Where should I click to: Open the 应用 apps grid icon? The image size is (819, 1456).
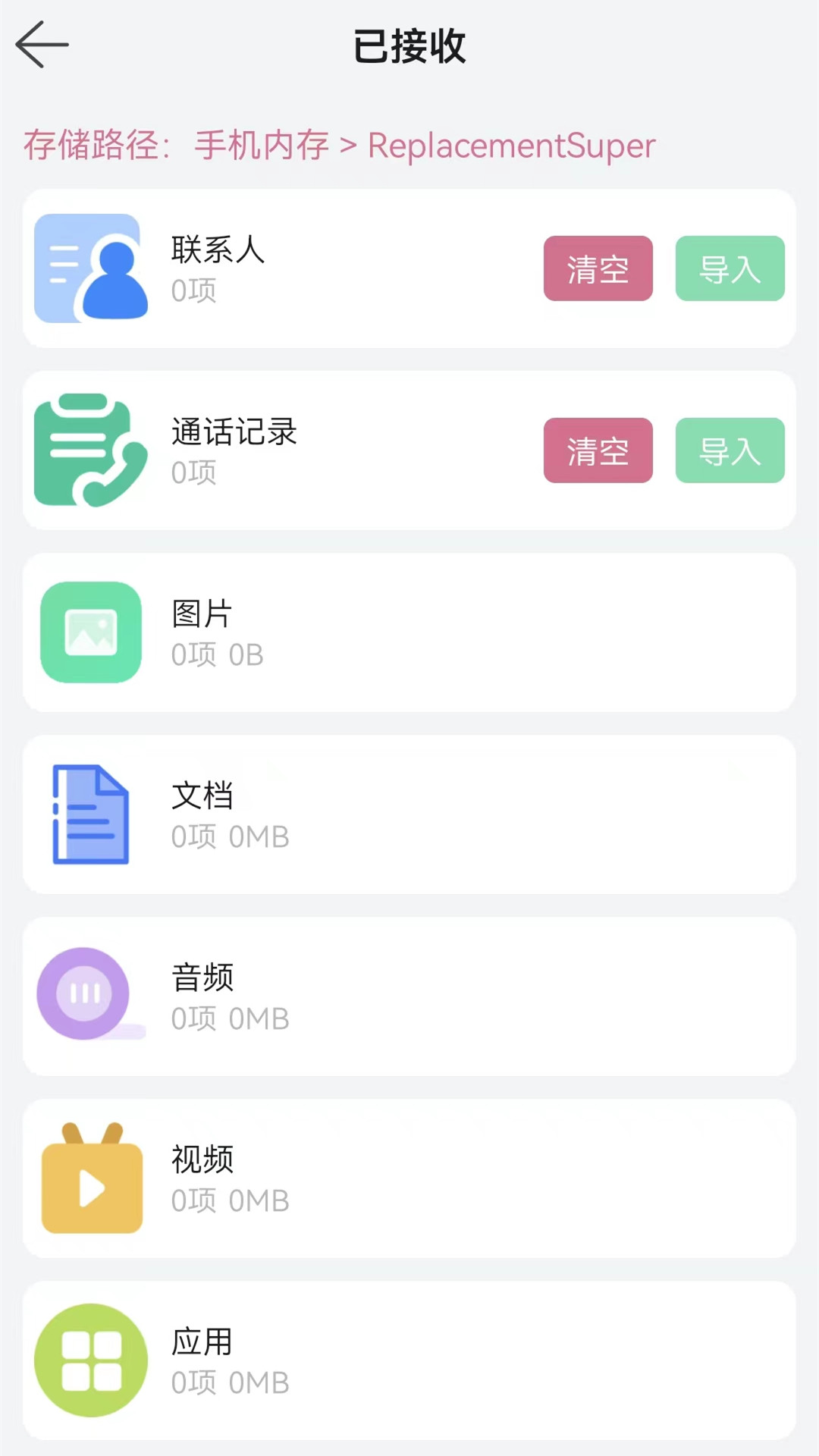click(x=90, y=1359)
